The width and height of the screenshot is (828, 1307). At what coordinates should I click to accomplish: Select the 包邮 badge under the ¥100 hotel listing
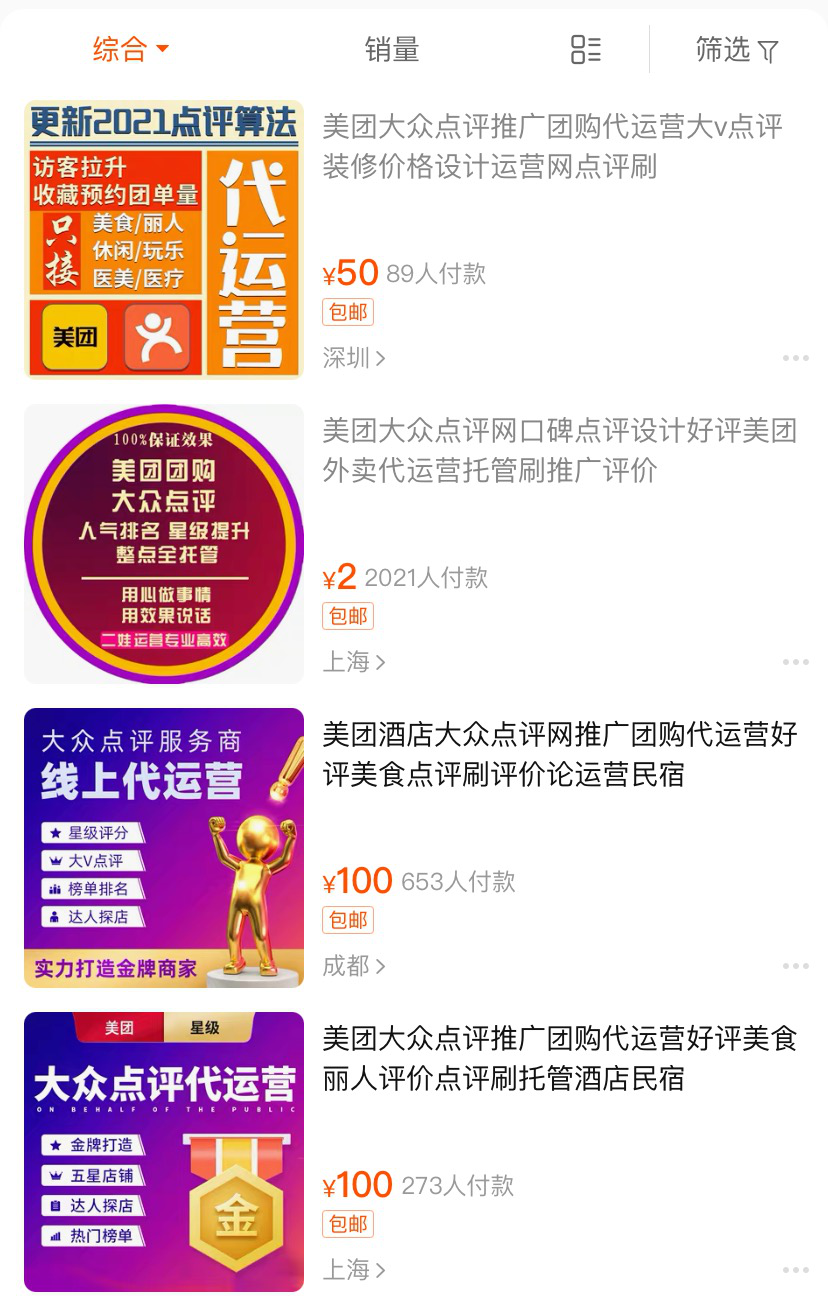[x=346, y=920]
